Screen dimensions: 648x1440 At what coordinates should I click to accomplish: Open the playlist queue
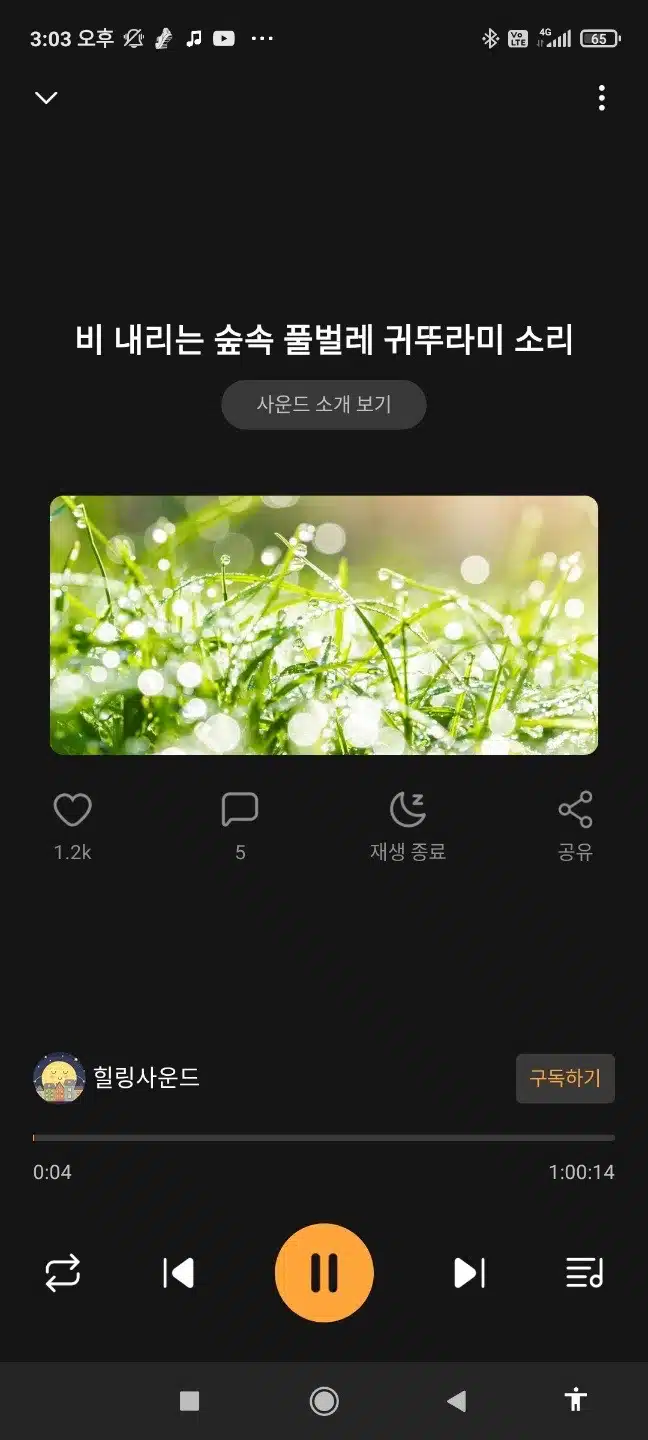click(x=585, y=1273)
